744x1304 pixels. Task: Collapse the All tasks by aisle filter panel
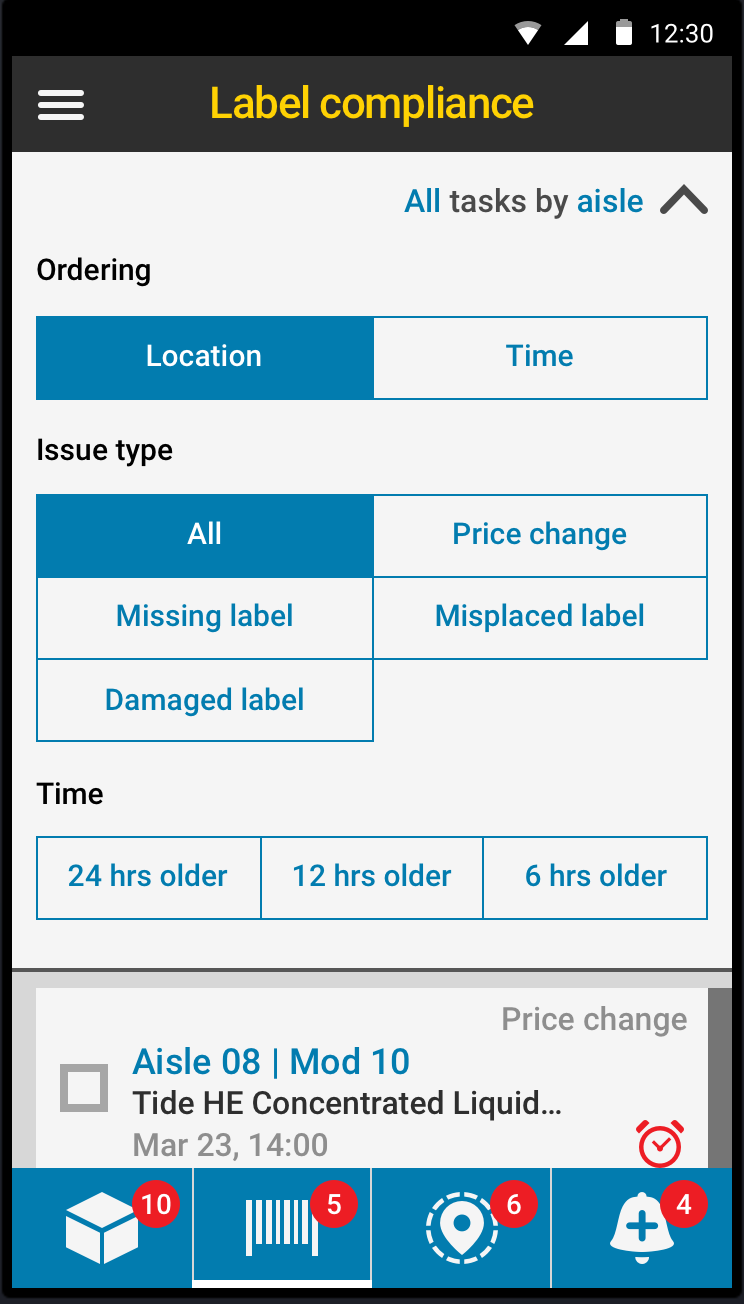pyautogui.click(x=684, y=202)
